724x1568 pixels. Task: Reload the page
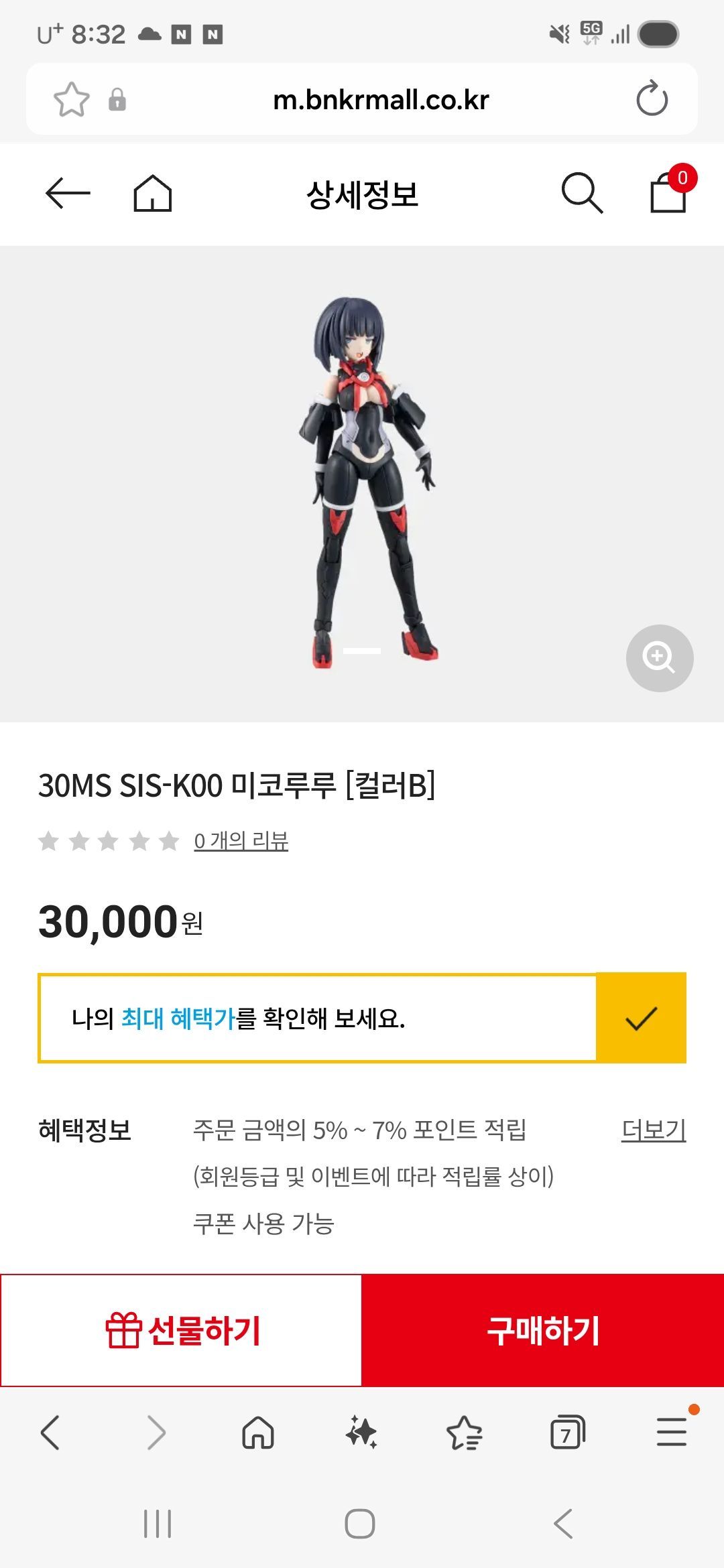coord(652,100)
